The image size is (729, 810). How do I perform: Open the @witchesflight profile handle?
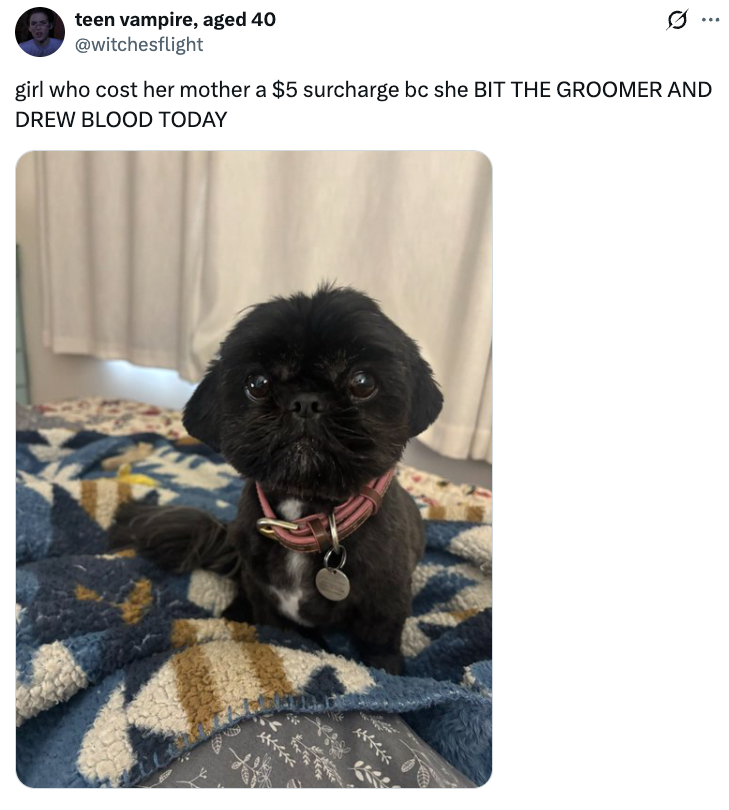coord(139,44)
